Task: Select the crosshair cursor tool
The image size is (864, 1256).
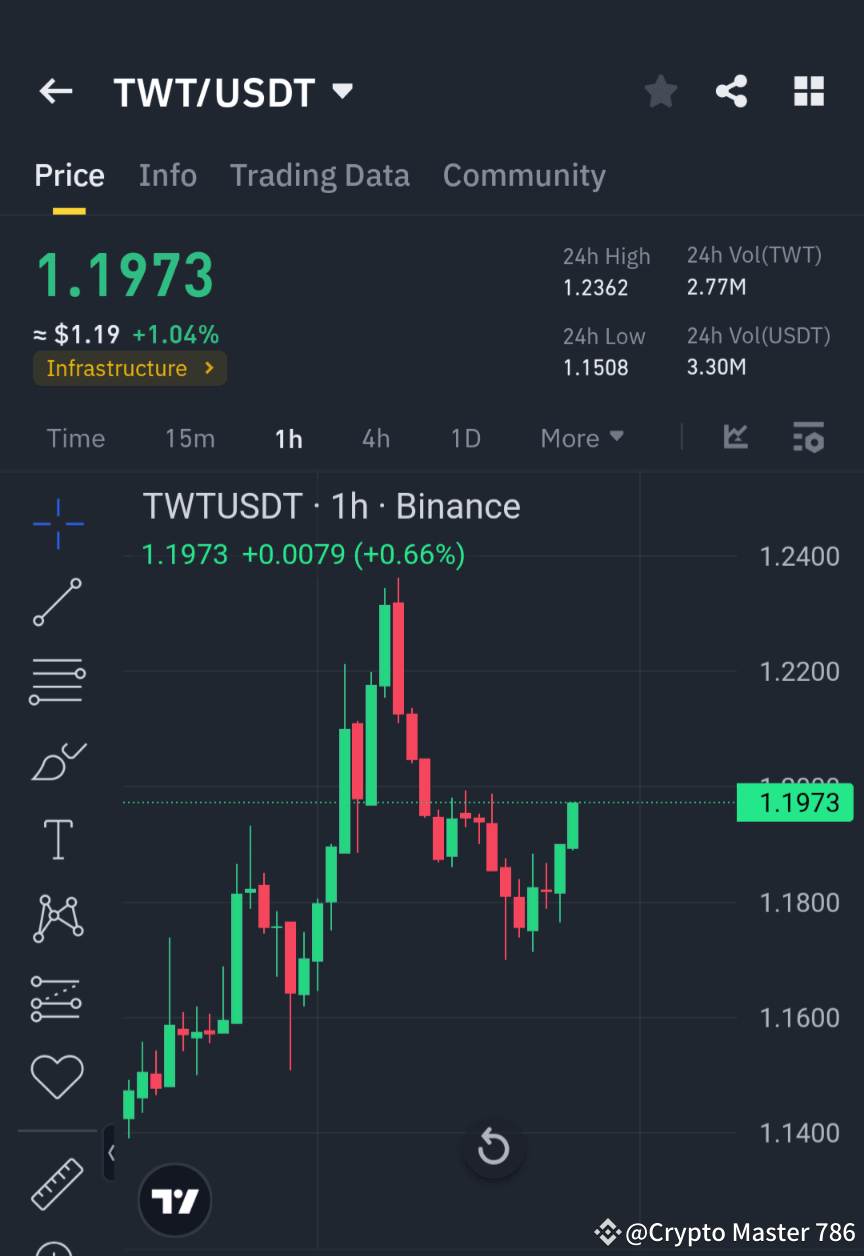Action: point(58,523)
